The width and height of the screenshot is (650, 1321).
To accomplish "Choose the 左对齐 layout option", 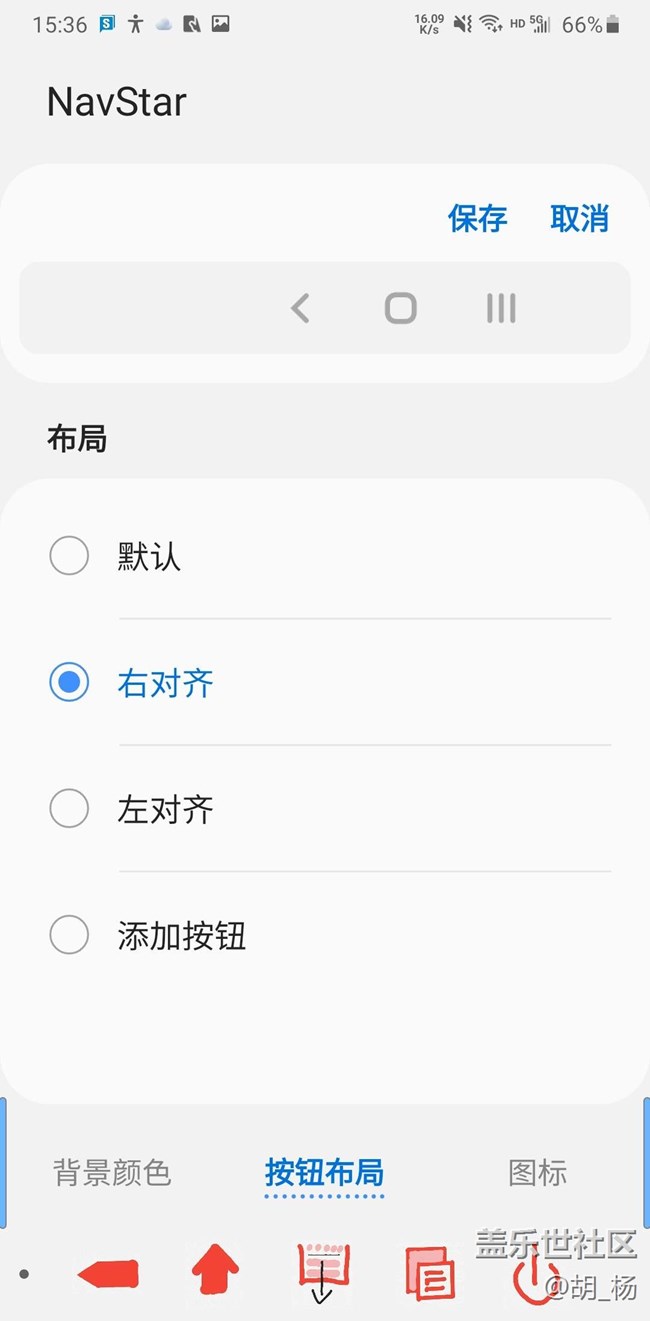I will (325, 809).
